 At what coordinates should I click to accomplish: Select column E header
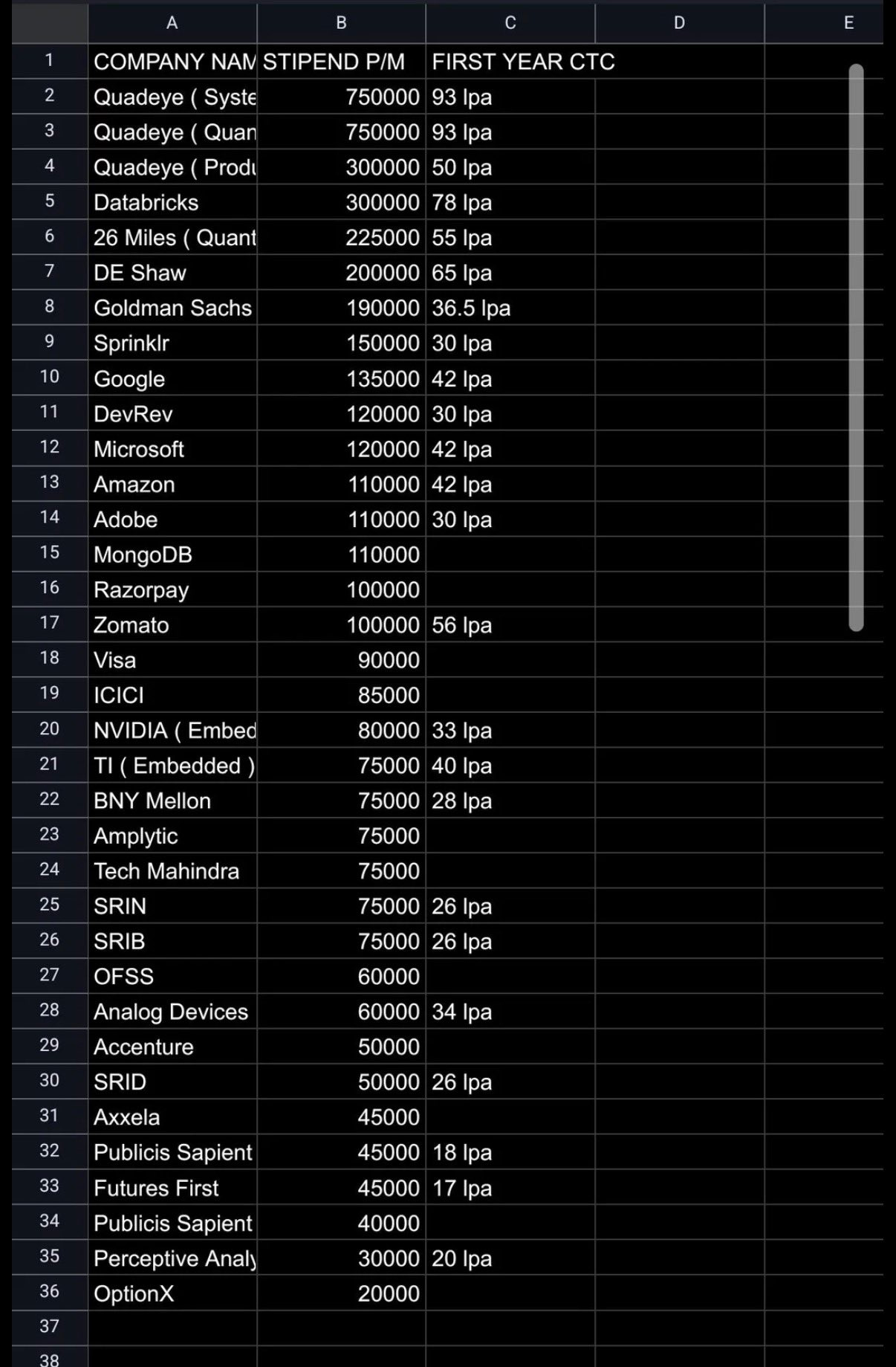[848, 23]
